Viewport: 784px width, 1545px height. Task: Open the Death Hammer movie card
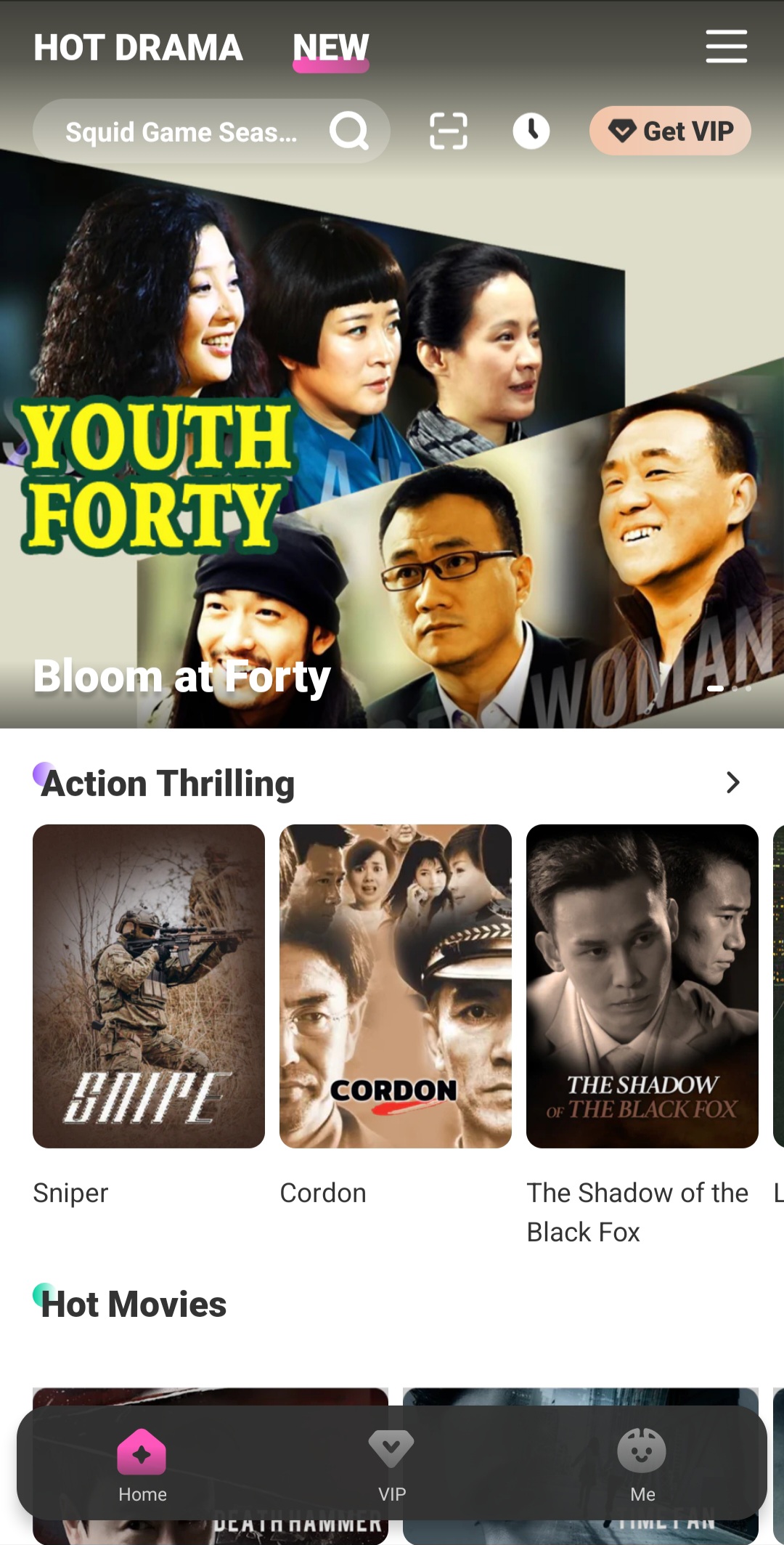coord(211,1396)
